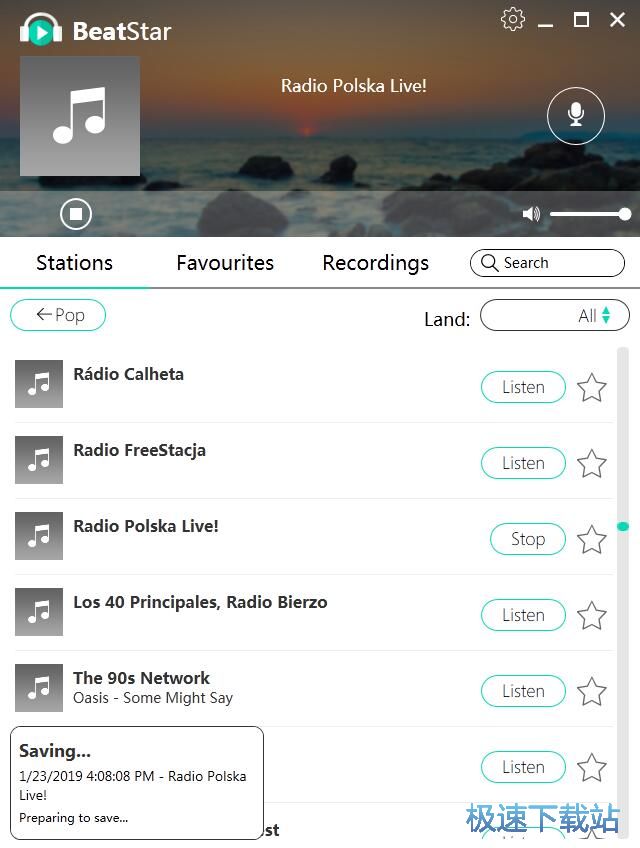Open the settings gear
The width and height of the screenshot is (640, 848).
(513, 19)
